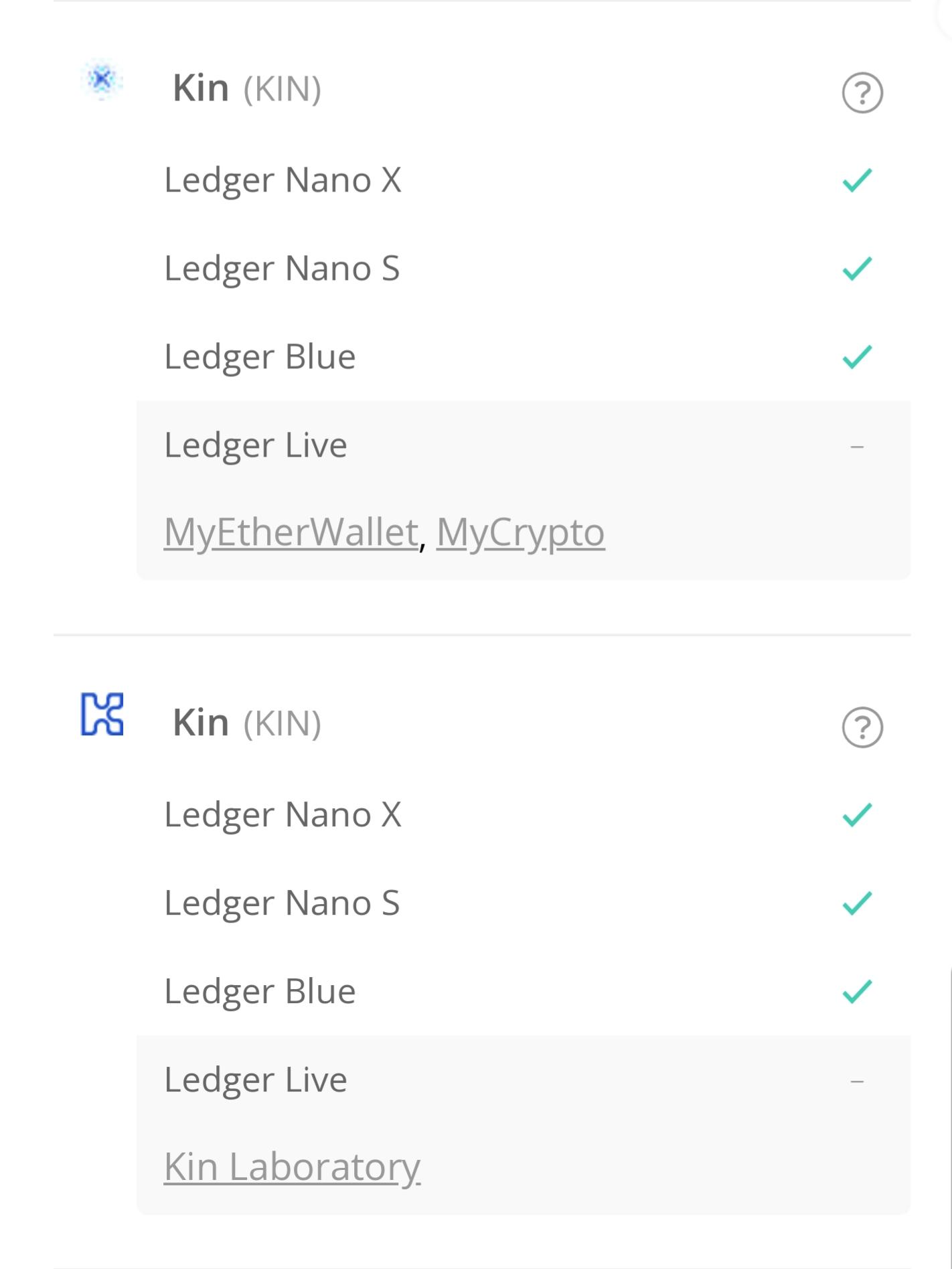Open the MyEtherWallet link
Screen dimensions: 952x1269
(289, 531)
